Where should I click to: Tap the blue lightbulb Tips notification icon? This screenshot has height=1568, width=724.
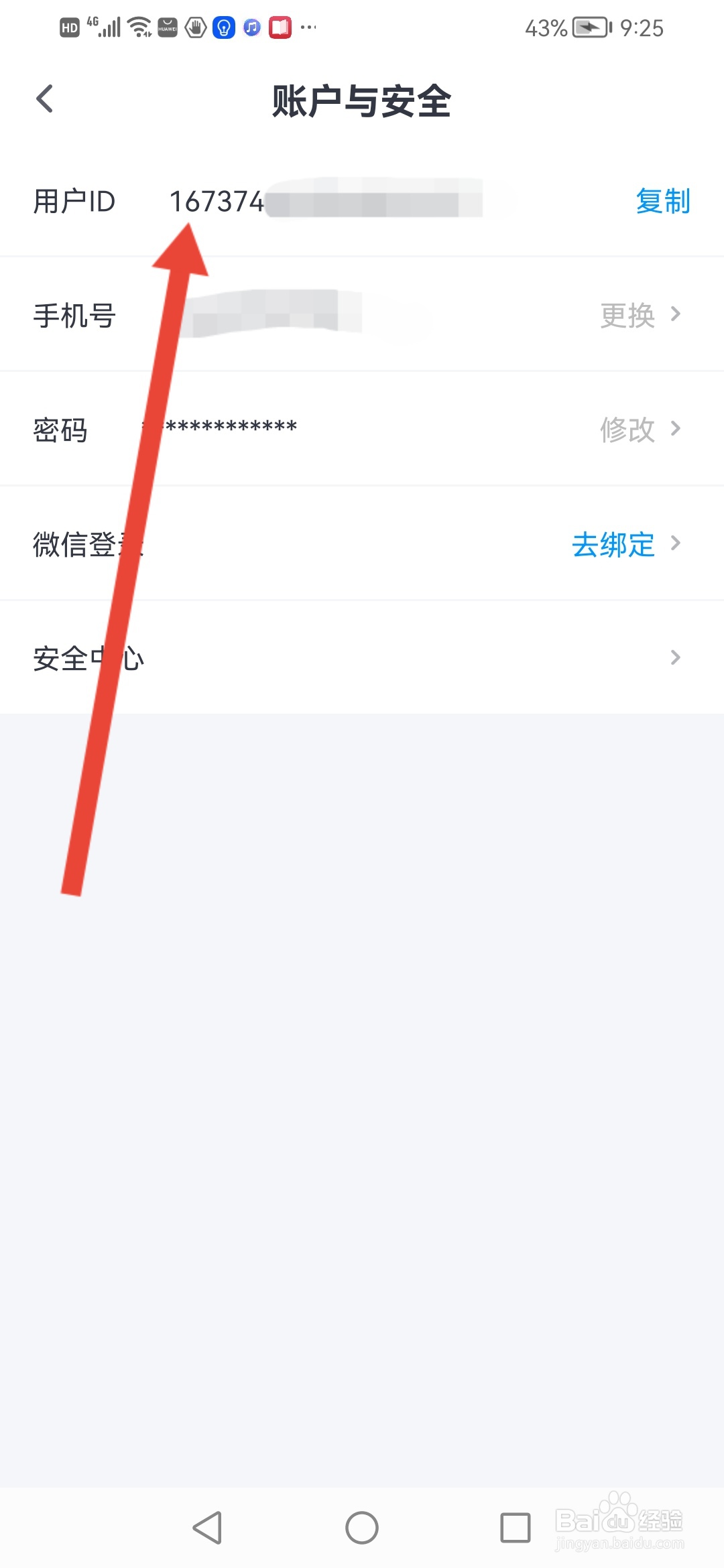[223, 27]
